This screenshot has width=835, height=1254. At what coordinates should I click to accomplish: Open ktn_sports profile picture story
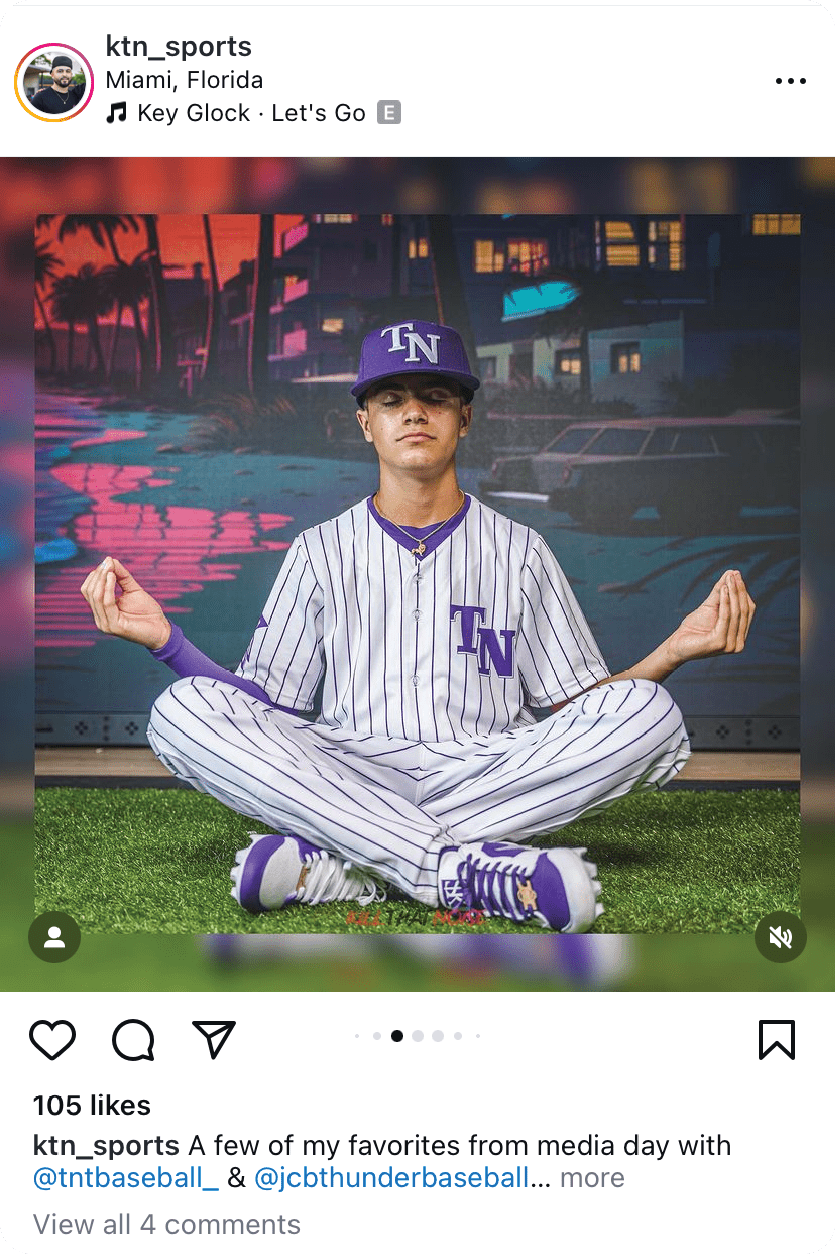[x=54, y=82]
